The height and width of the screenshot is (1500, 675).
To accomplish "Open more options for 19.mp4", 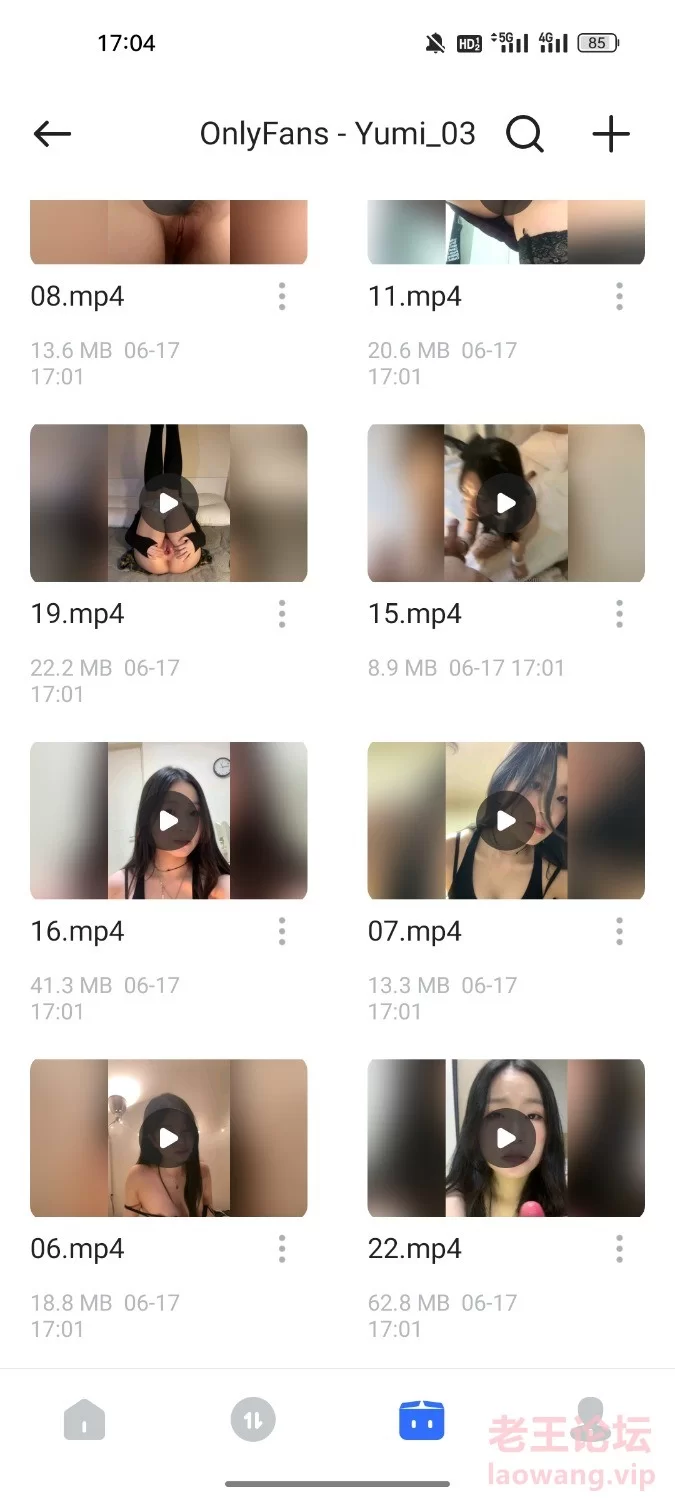I will (x=282, y=614).
